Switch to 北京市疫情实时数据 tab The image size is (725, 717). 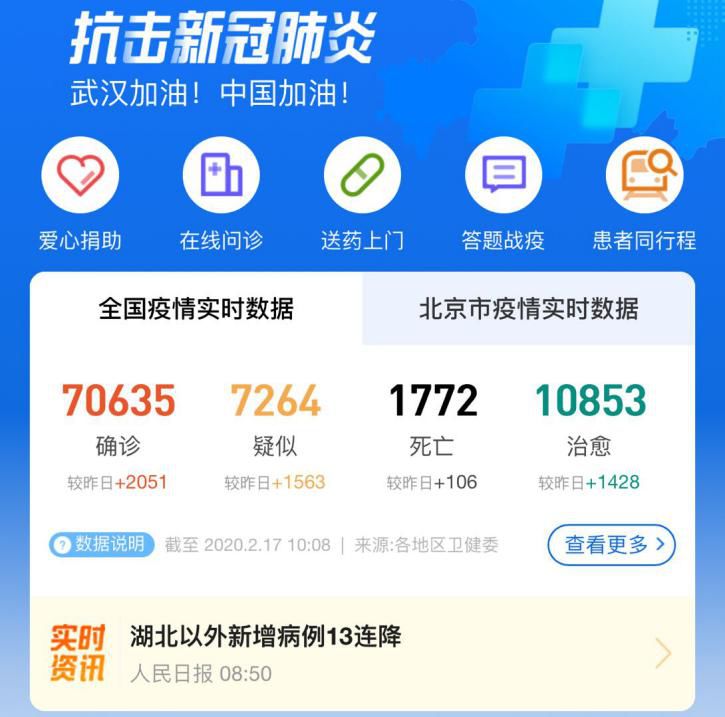[528, 308]
